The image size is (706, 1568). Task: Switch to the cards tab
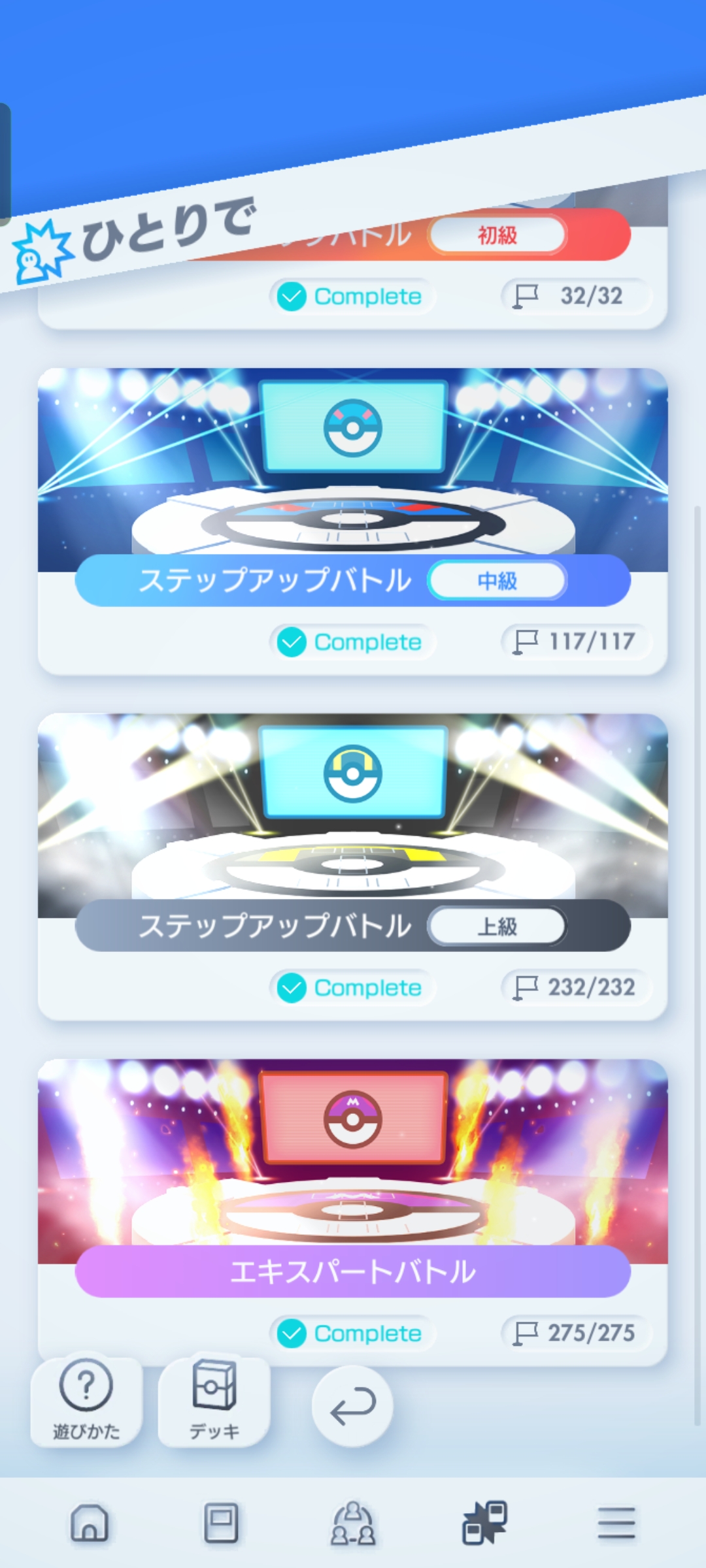[x=221, y=1524]
